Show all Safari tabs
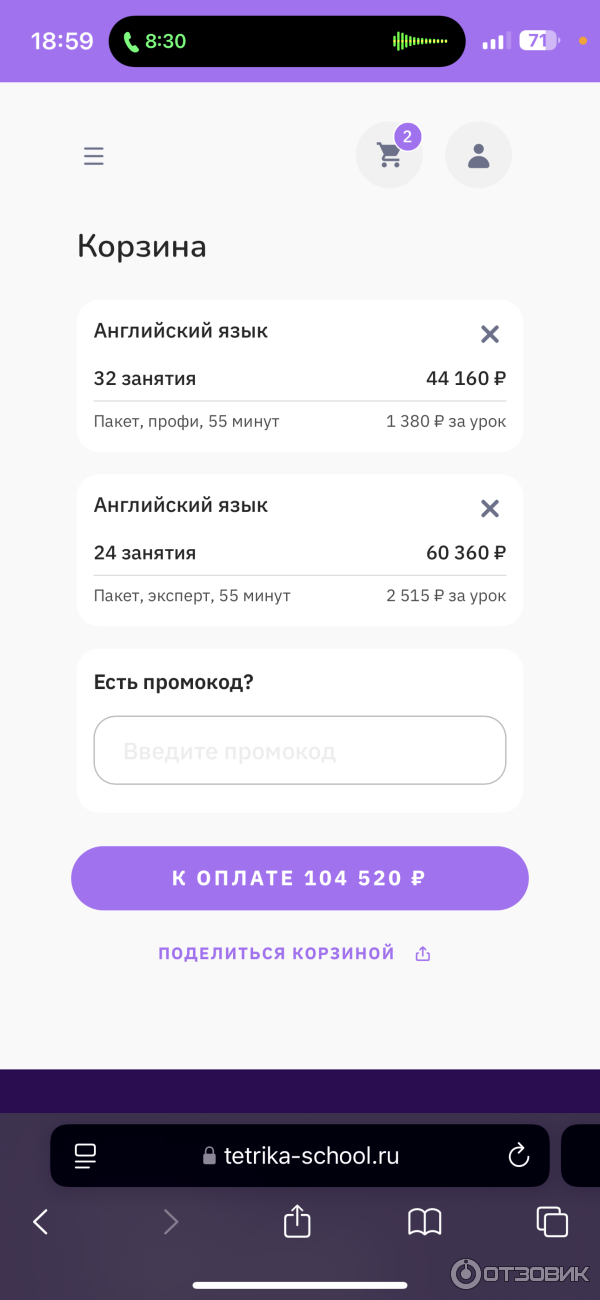The image size is (600, 1300). (x=552, y=1221)
